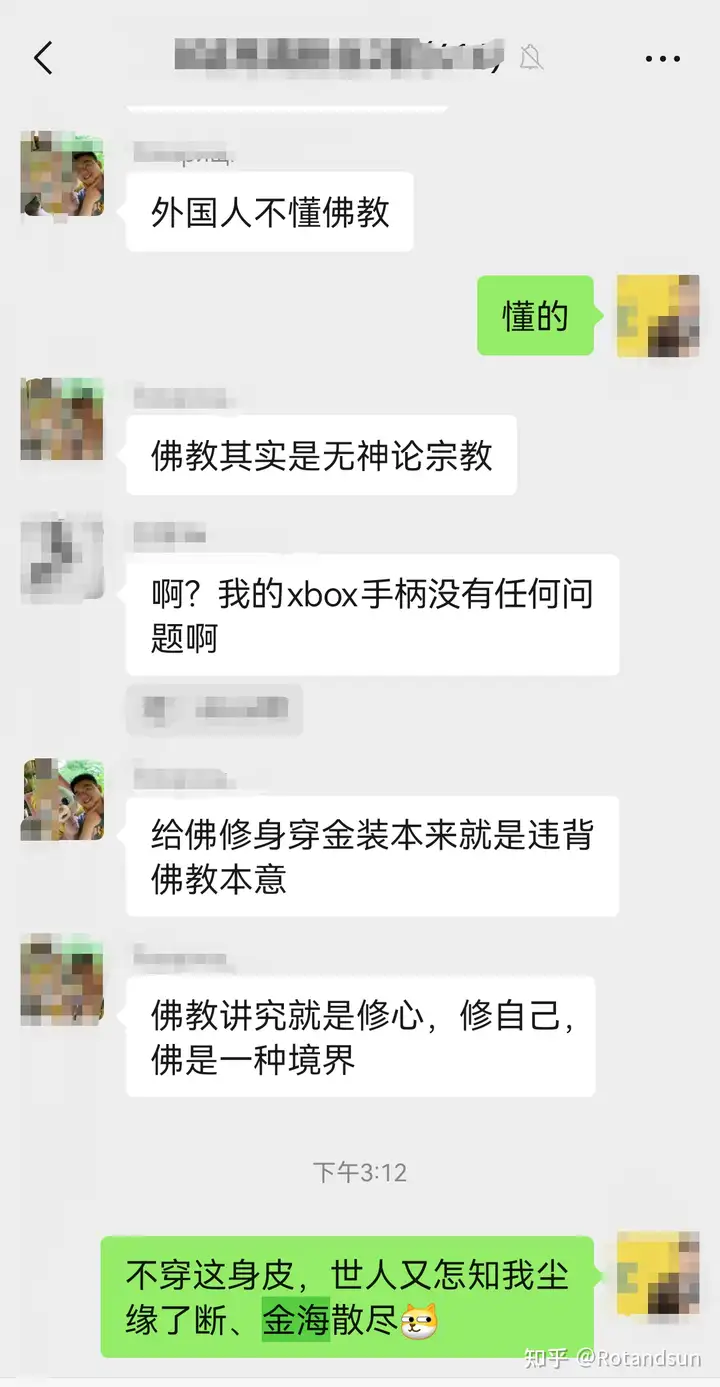Tap the blurred quoted reply under xbox message
Viewport: 720px width, 1387px height.
coord(214,710)
